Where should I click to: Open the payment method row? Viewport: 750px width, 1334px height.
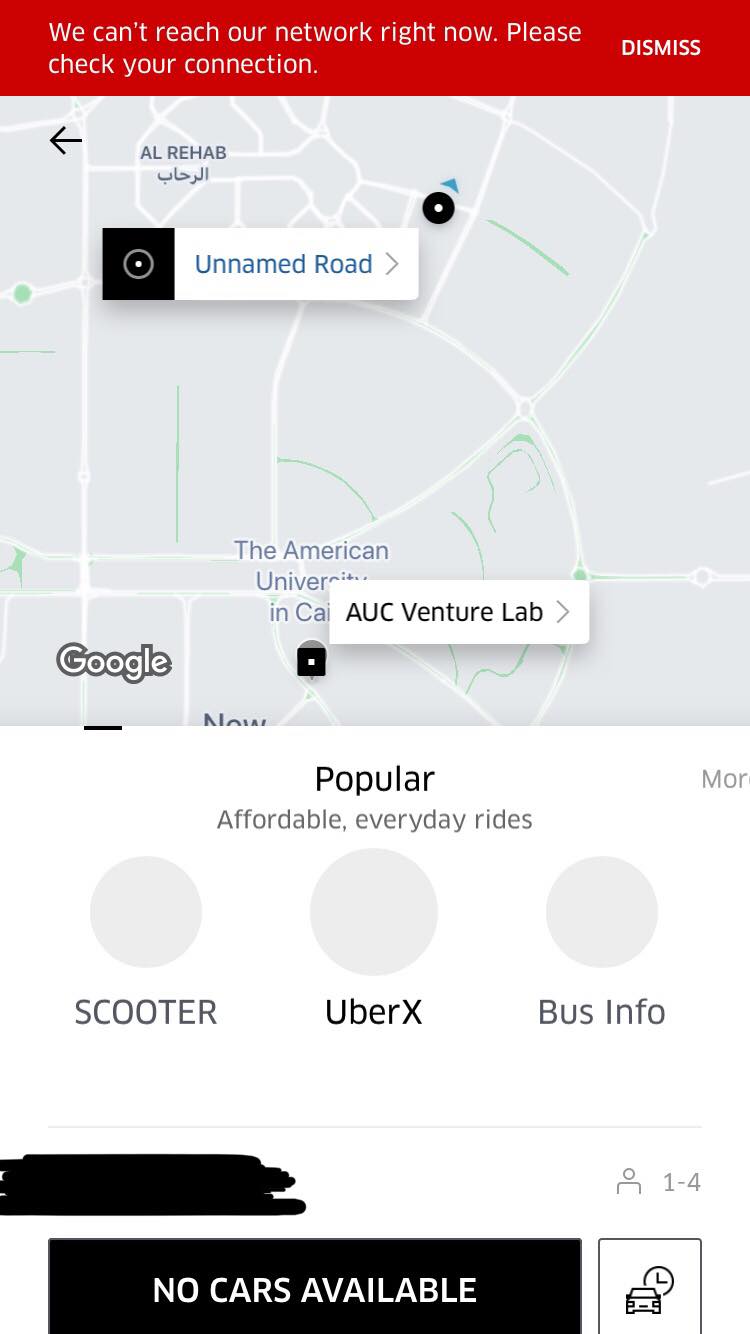375,1183
